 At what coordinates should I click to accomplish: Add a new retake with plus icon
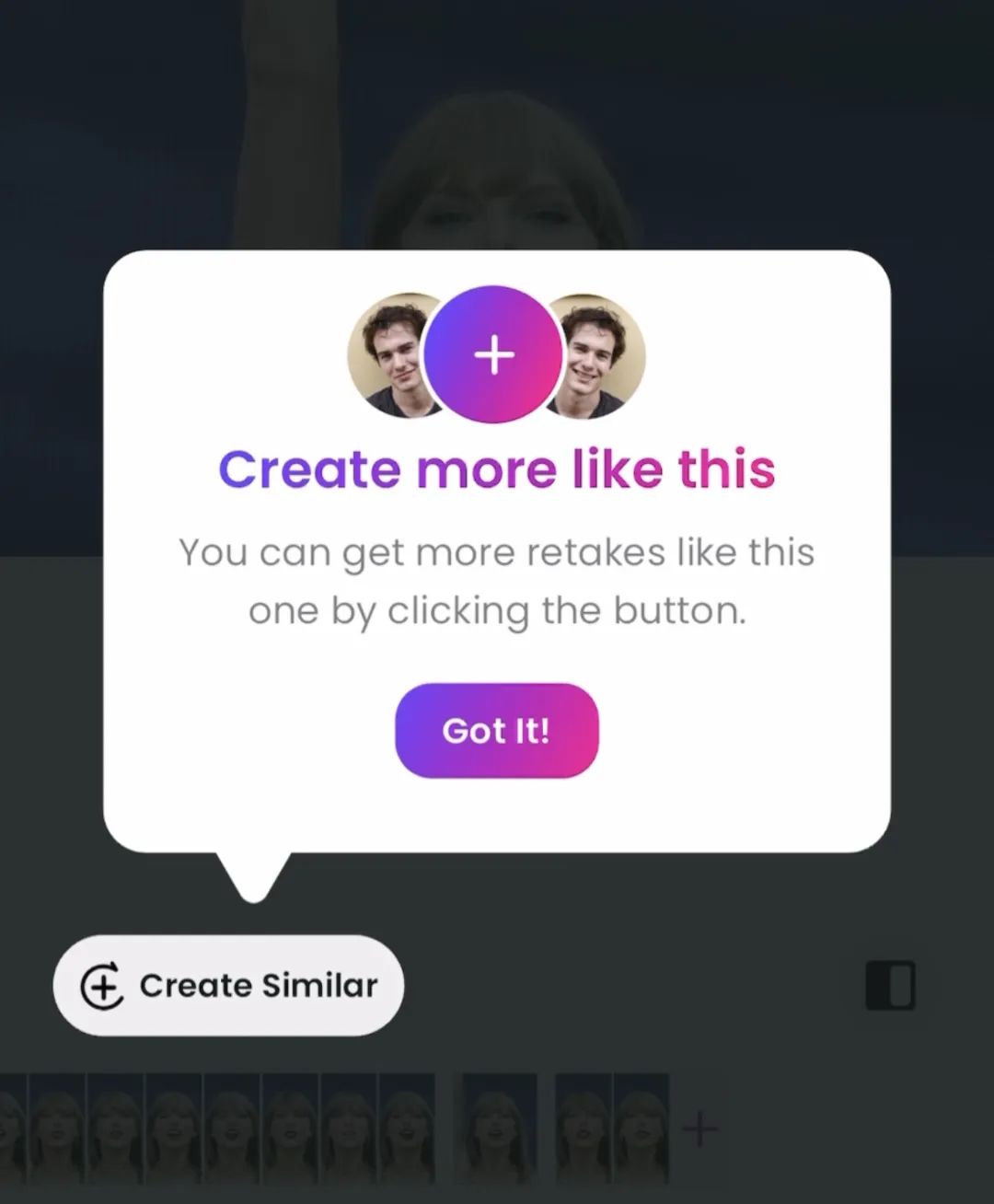pyautogui.click(x=700, y=1129)
